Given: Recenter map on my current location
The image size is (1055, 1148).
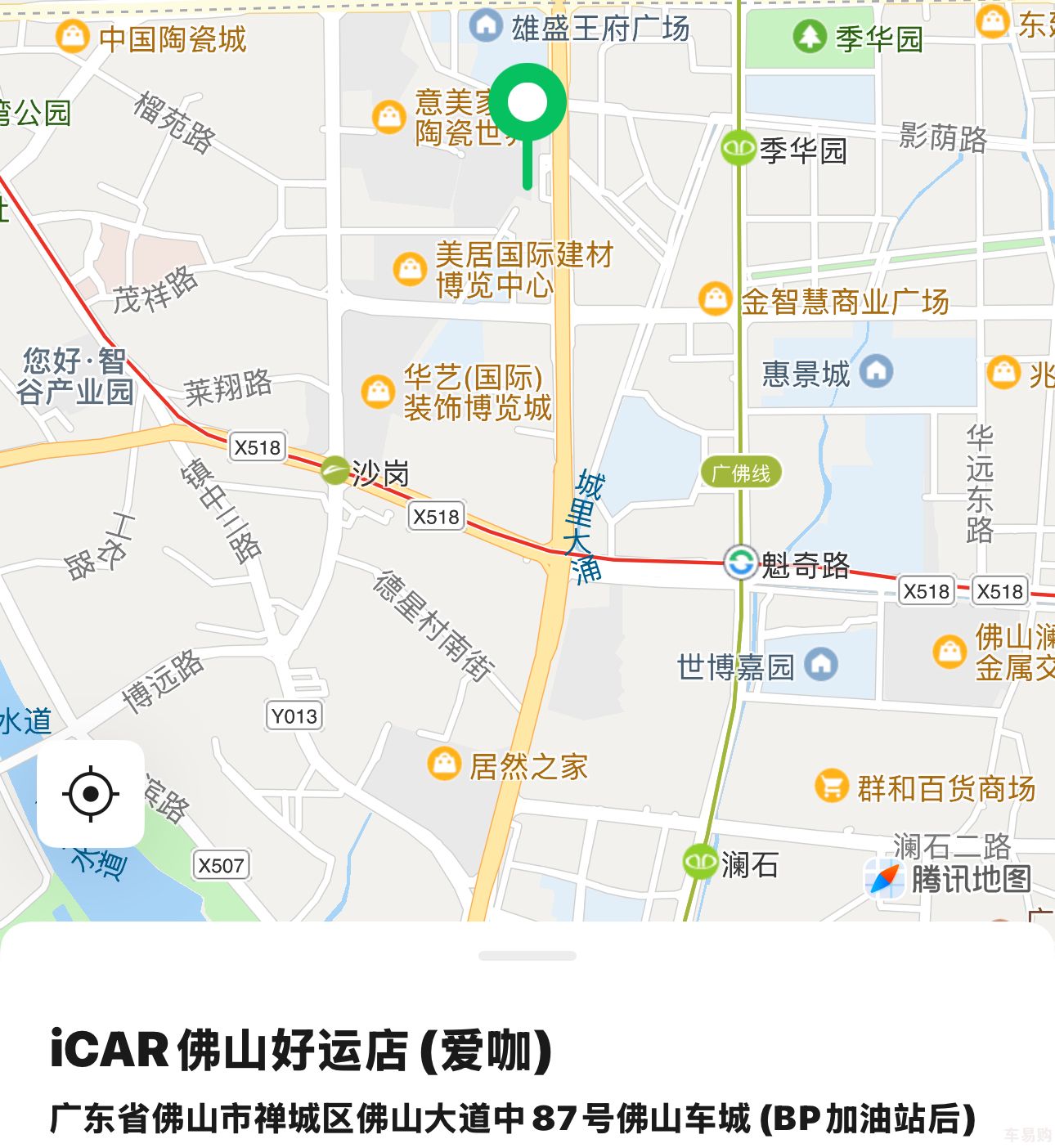Looking at the screenshot, I should [x=91, y=794].
